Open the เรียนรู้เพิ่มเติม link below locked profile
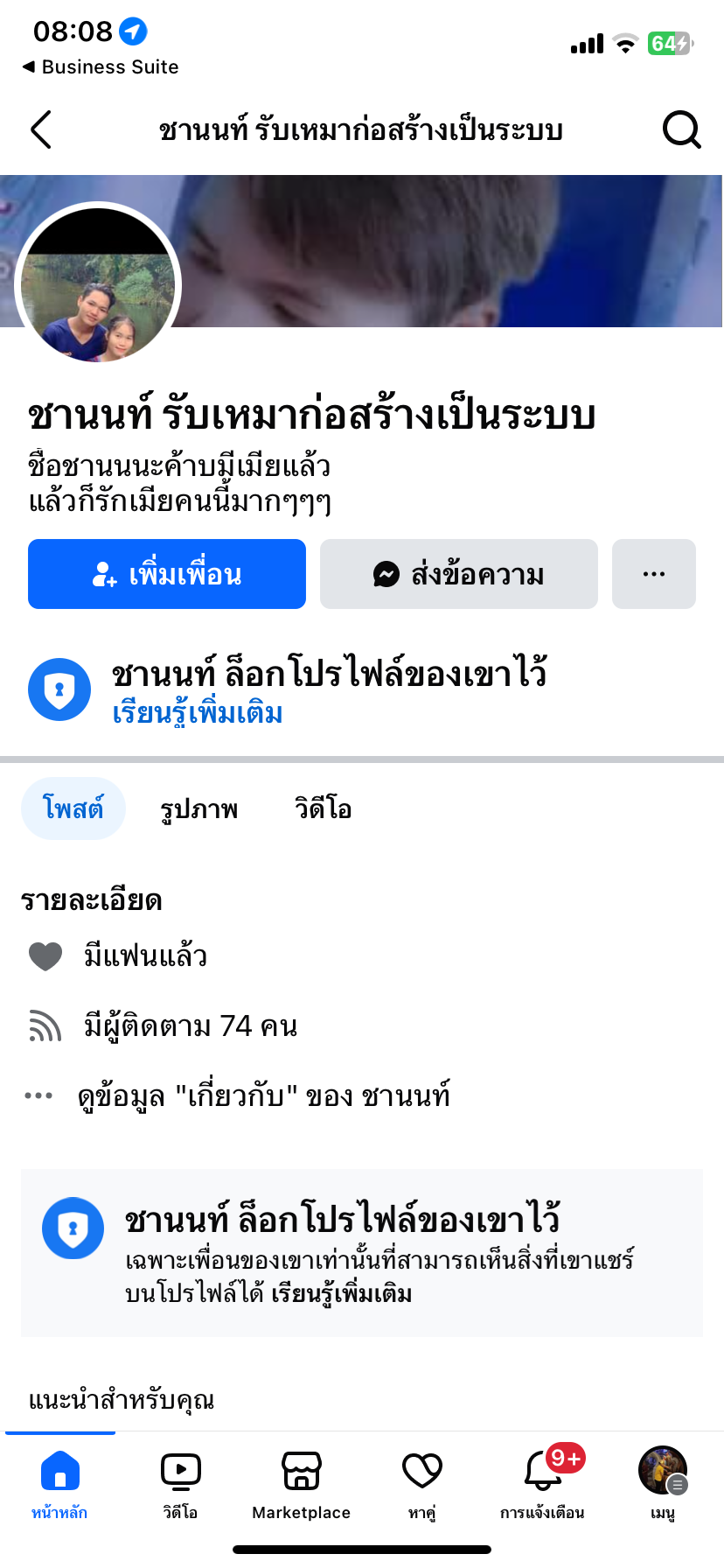The width and height of the screenshot is (724, 1568). click(x=198, y=714)
